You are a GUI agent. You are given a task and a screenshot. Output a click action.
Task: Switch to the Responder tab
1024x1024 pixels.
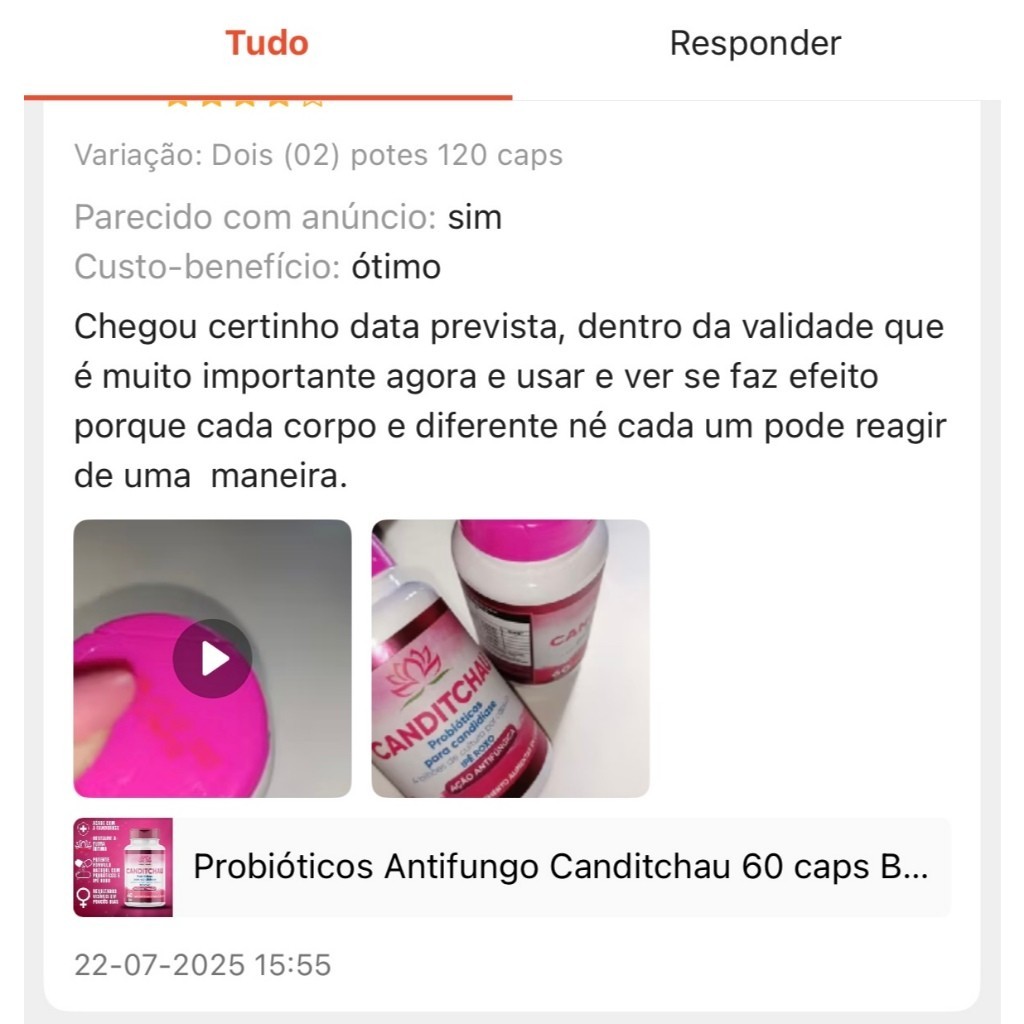[755, 44]
